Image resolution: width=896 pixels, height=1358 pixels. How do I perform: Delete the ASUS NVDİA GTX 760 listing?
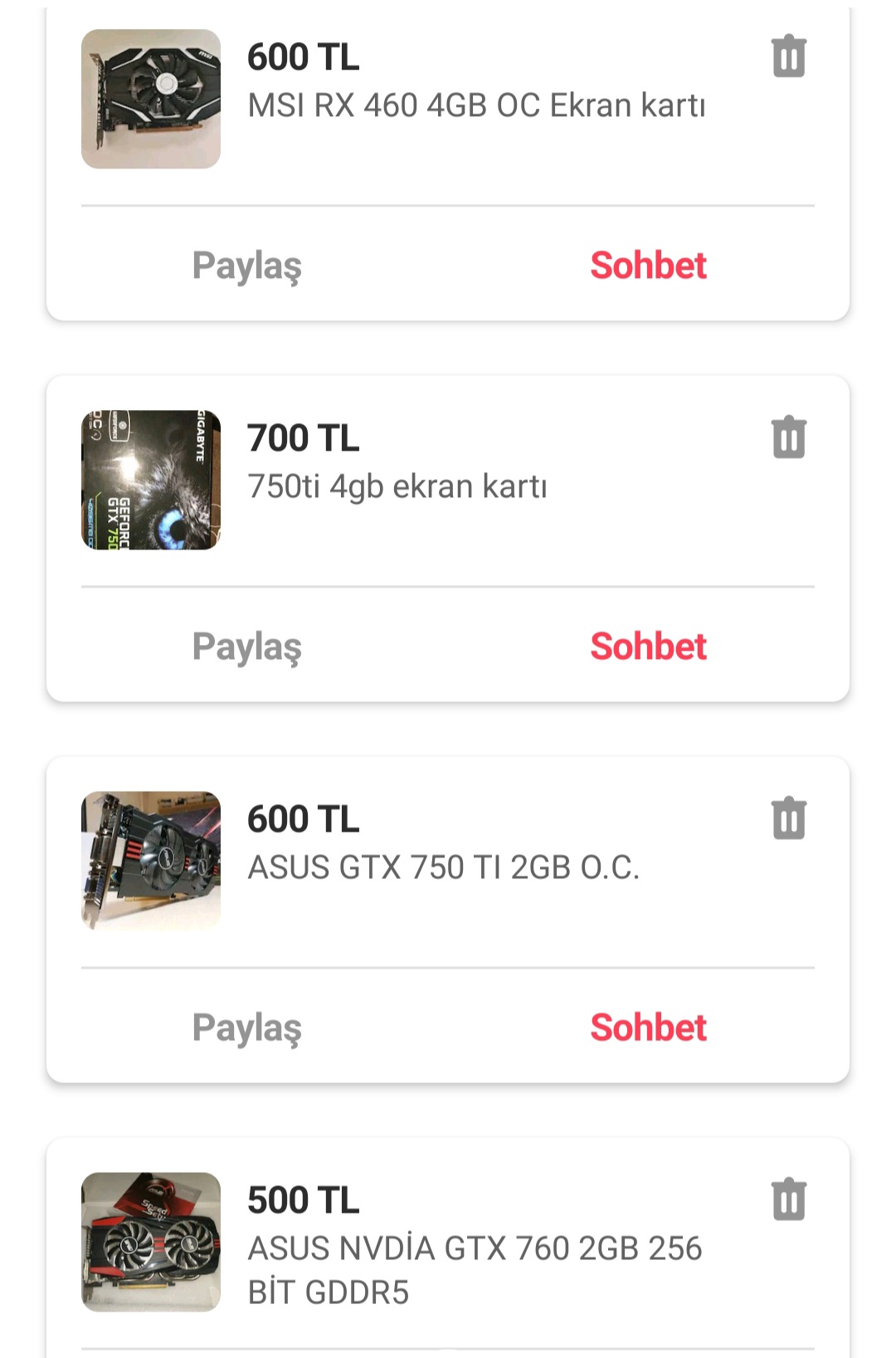789,1199
